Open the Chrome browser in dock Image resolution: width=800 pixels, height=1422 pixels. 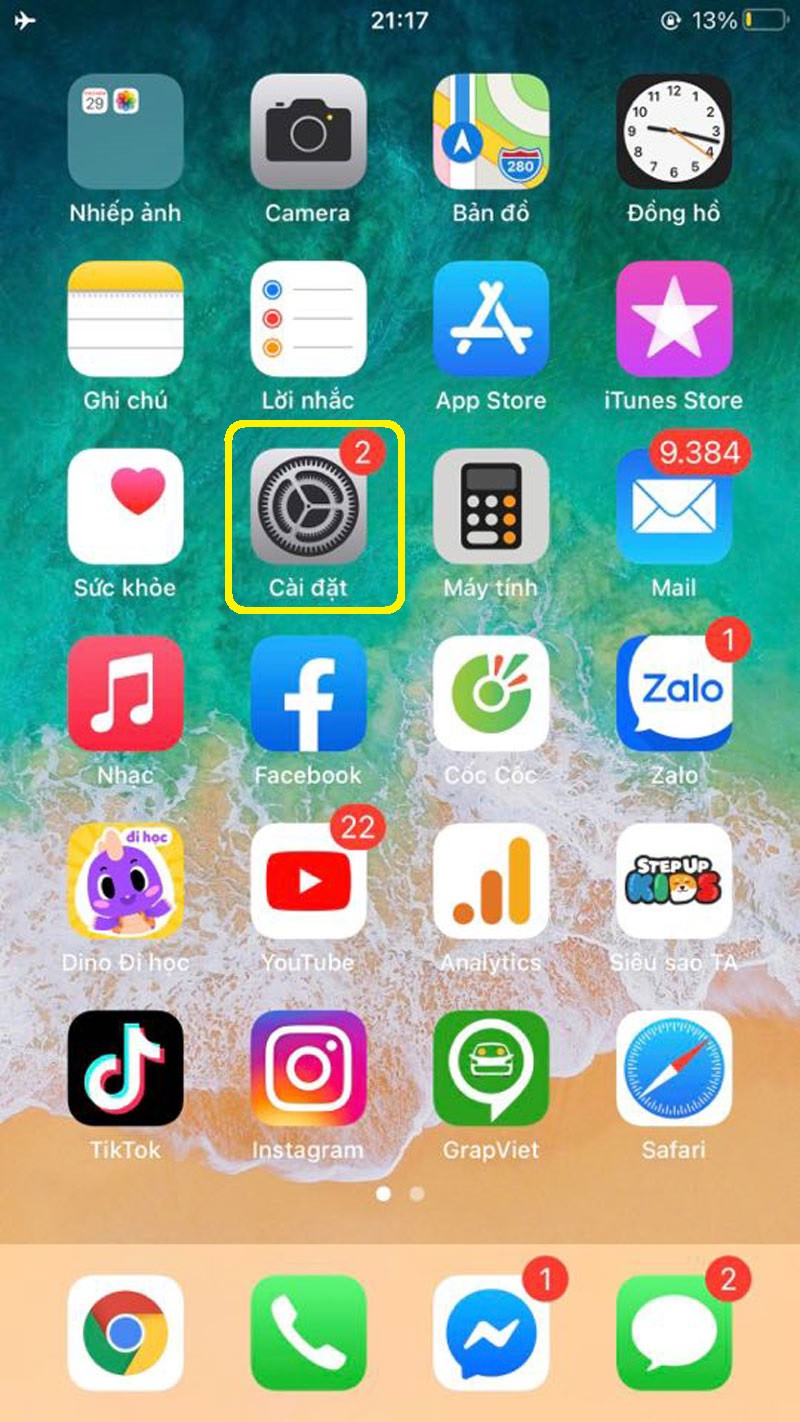[x=125, y=1332]
